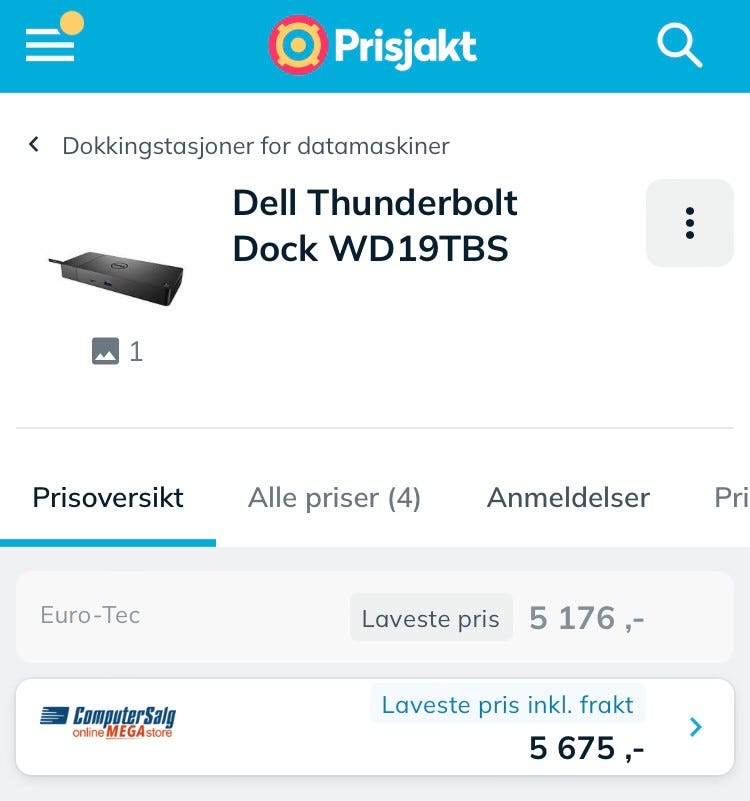
Task: Switch to the Alle priser (4) tab
Action: click(334, 498)
